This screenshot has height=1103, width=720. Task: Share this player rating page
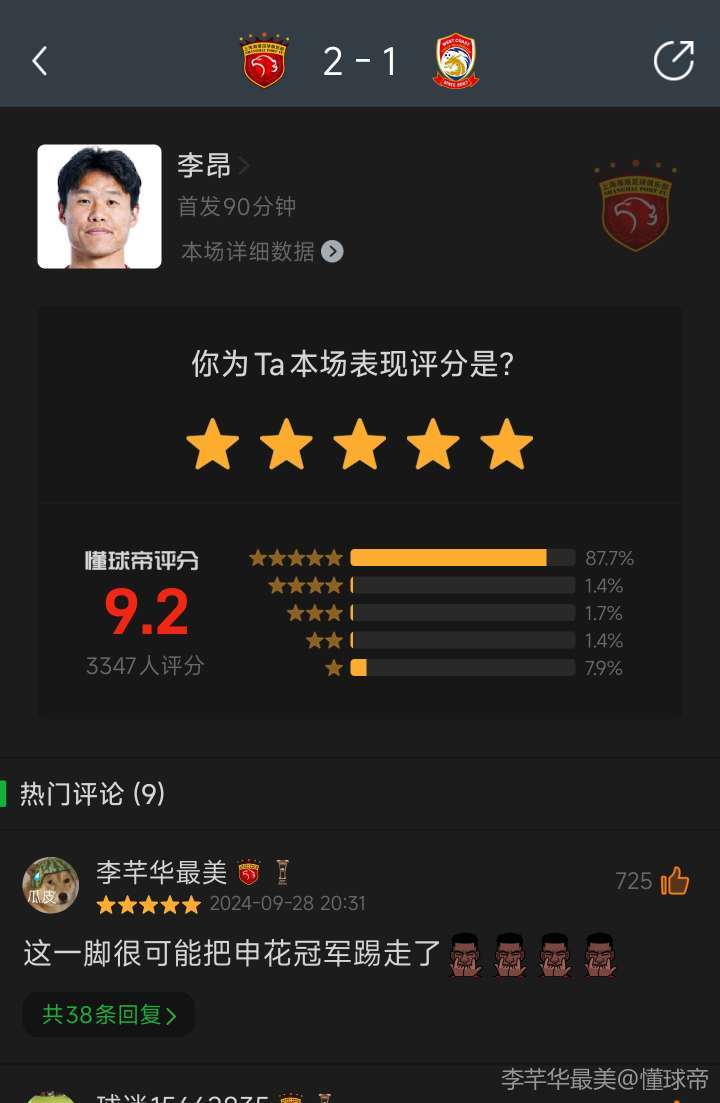[673, 61]
